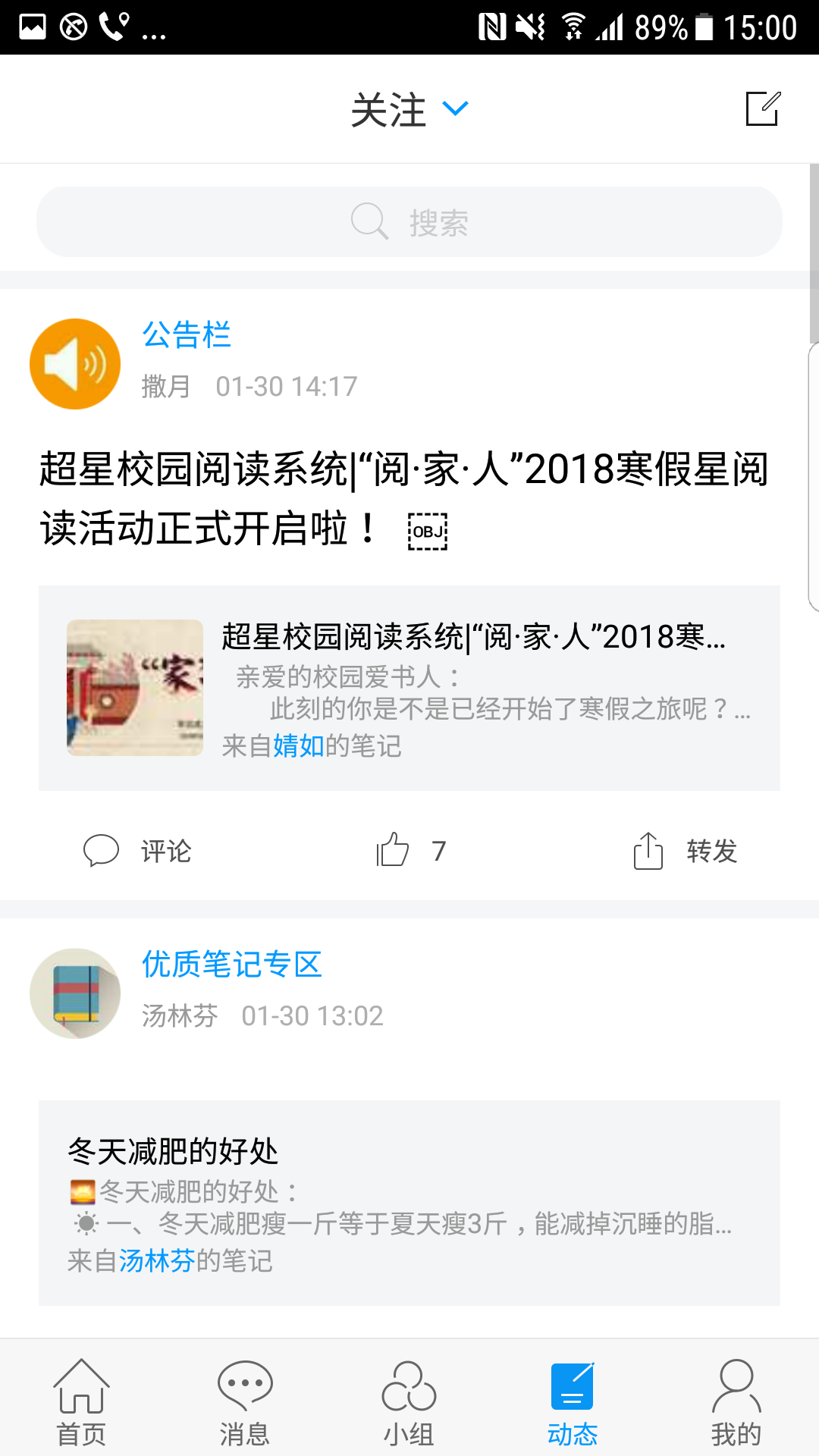819x1456 pixels.
Task: Tap the OBJ attachment marker in post title
Action: click(x=428, y=532)
